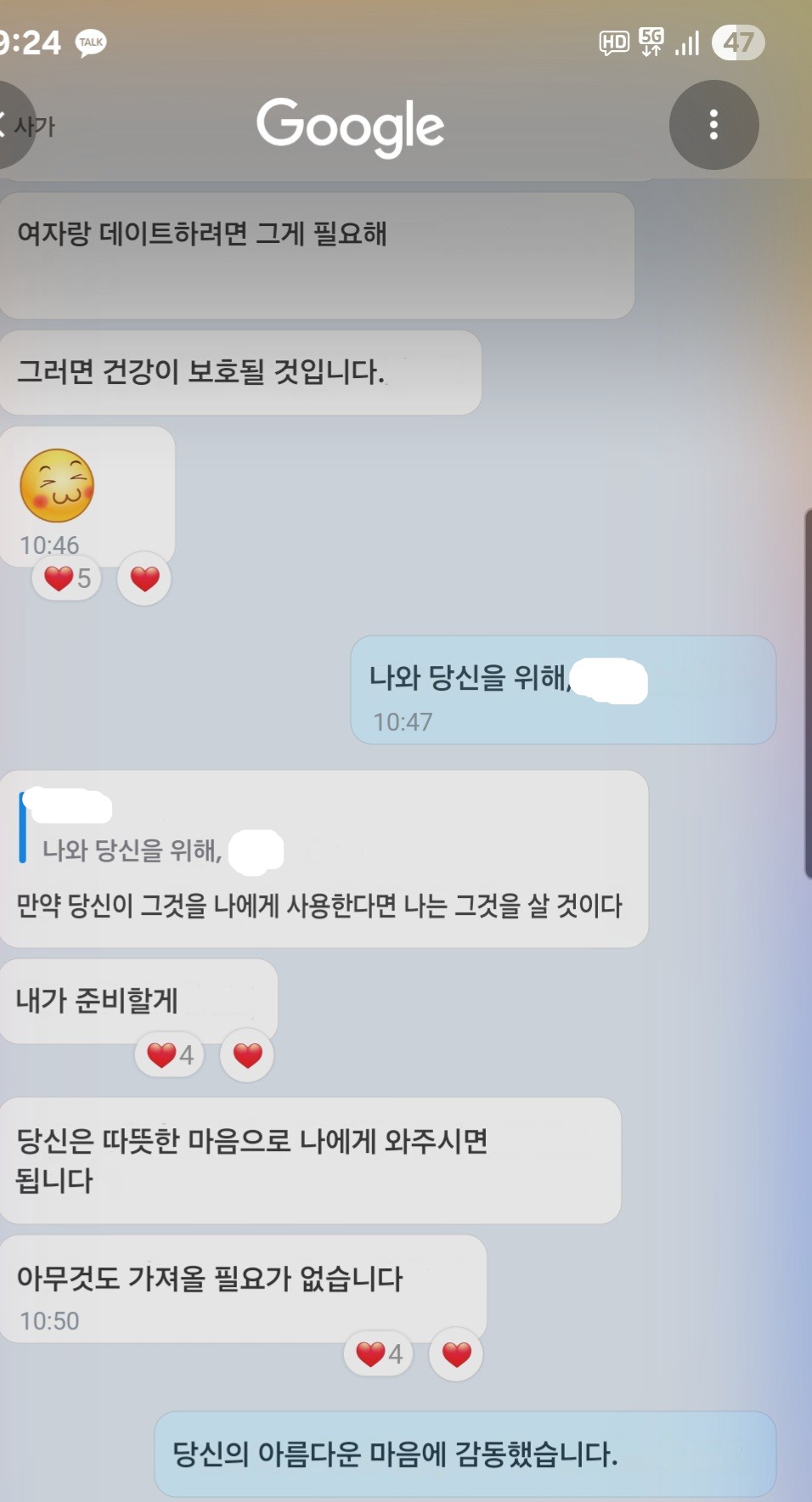Tap the heart 5 reaction under the emoji
The width and height of the screenshot is (812, 1502).
(x=66, y=579)
